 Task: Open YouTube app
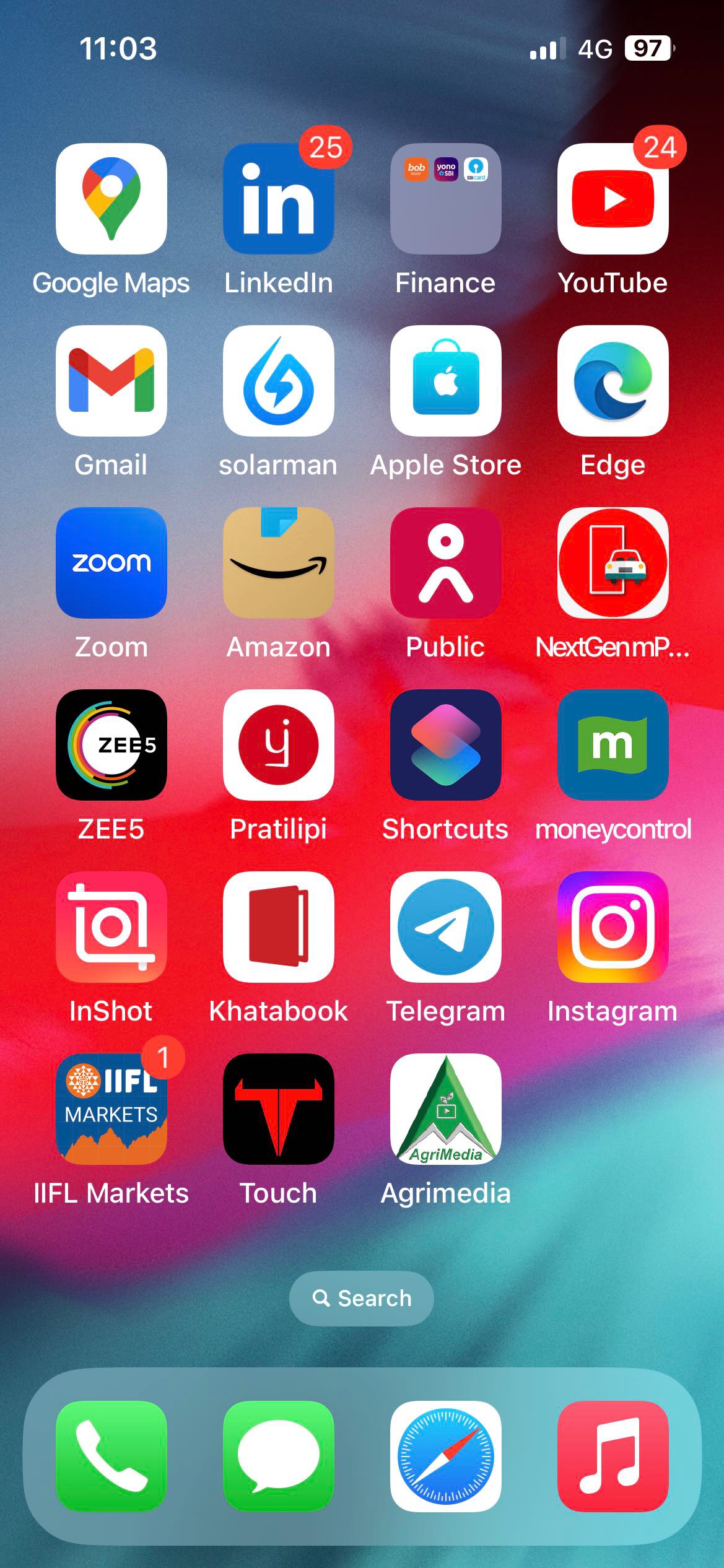click(613, 199)
